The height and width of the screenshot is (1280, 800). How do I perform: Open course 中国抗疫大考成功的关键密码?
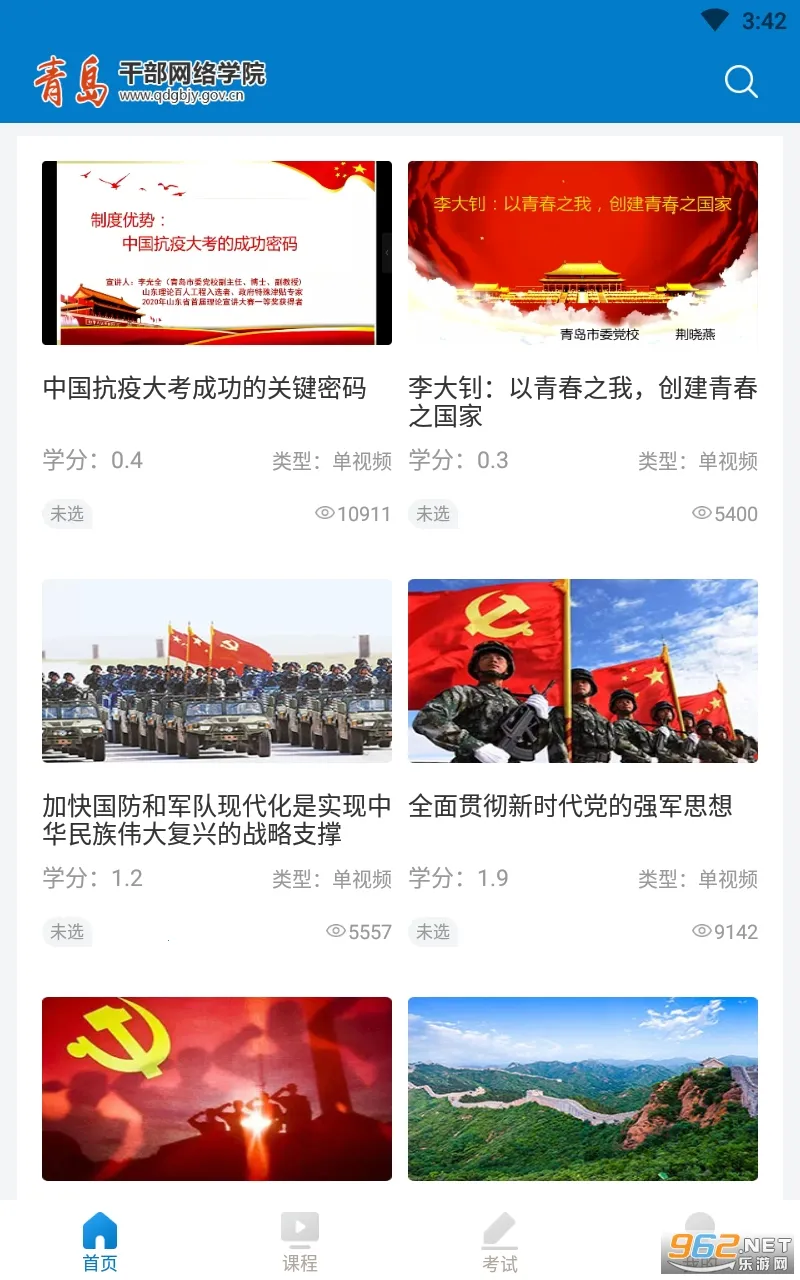click(x=217, y=253)
